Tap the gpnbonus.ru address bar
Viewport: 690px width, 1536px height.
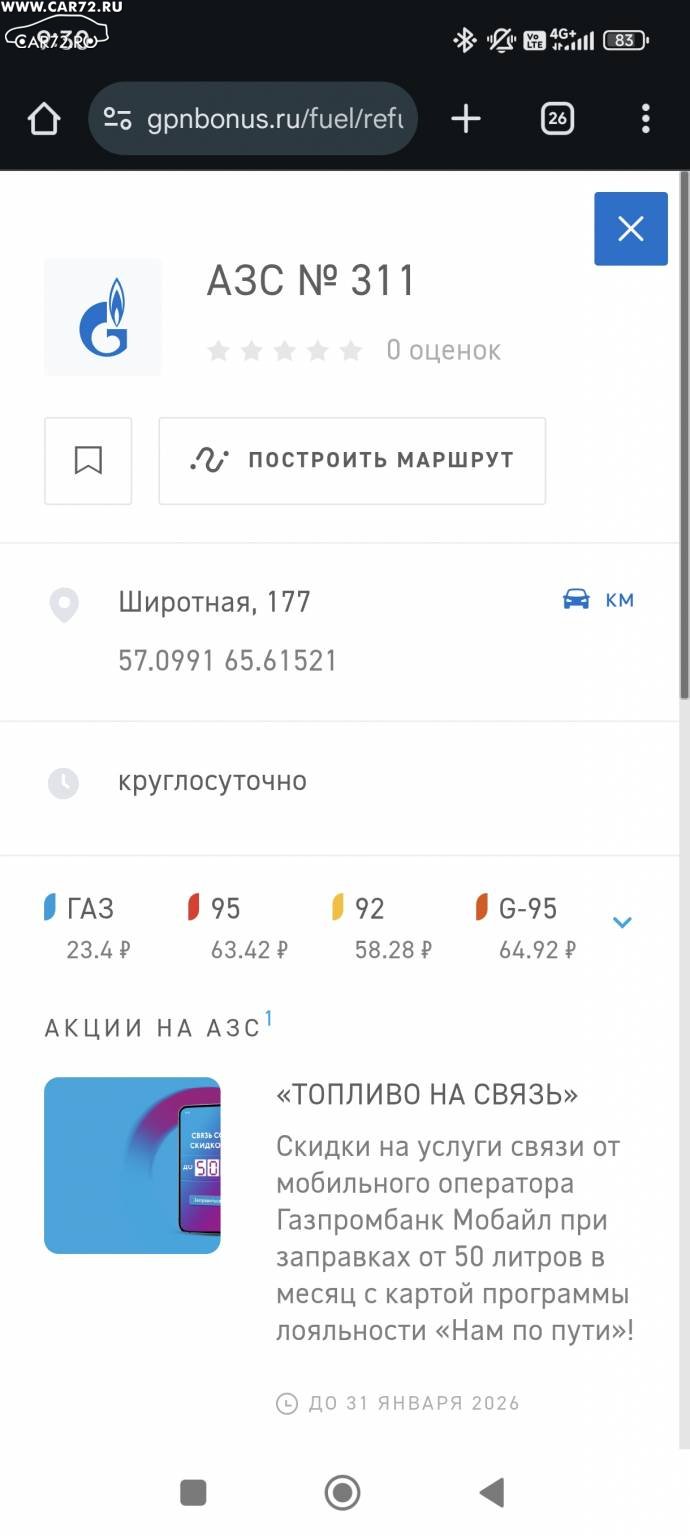(274, 120)
